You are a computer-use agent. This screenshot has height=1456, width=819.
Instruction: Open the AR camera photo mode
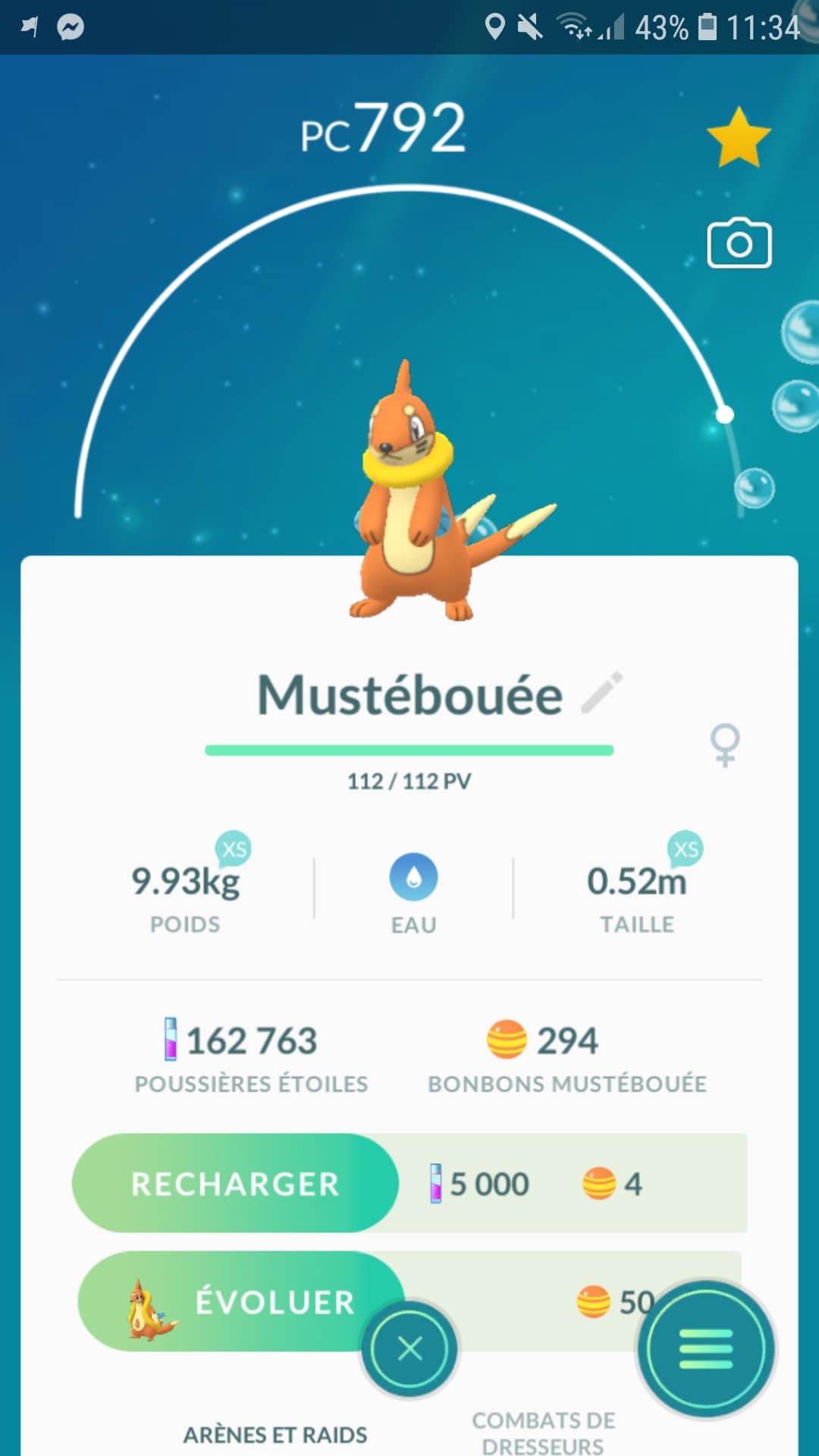[x=739, y=243]
